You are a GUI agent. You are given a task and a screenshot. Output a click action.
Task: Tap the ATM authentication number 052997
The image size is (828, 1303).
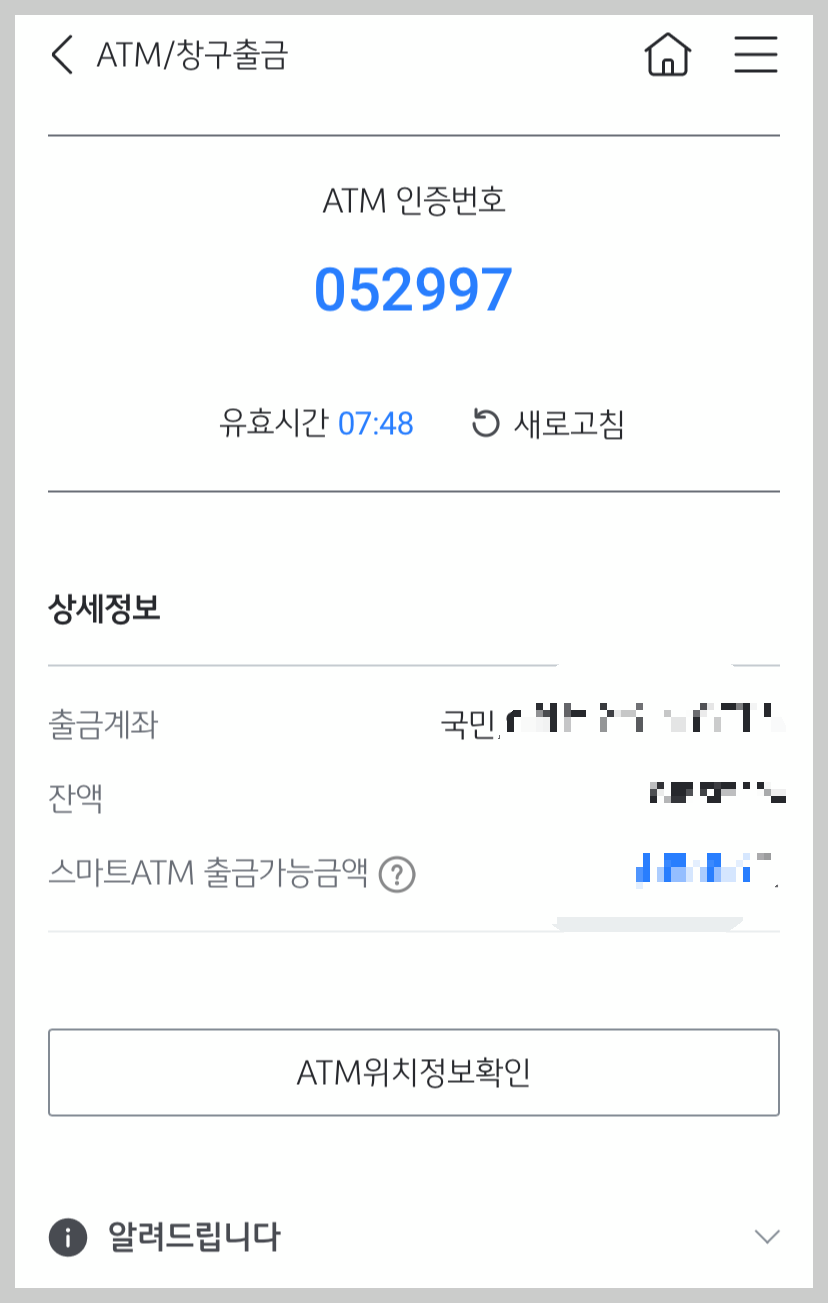click(x=414, y=288)
